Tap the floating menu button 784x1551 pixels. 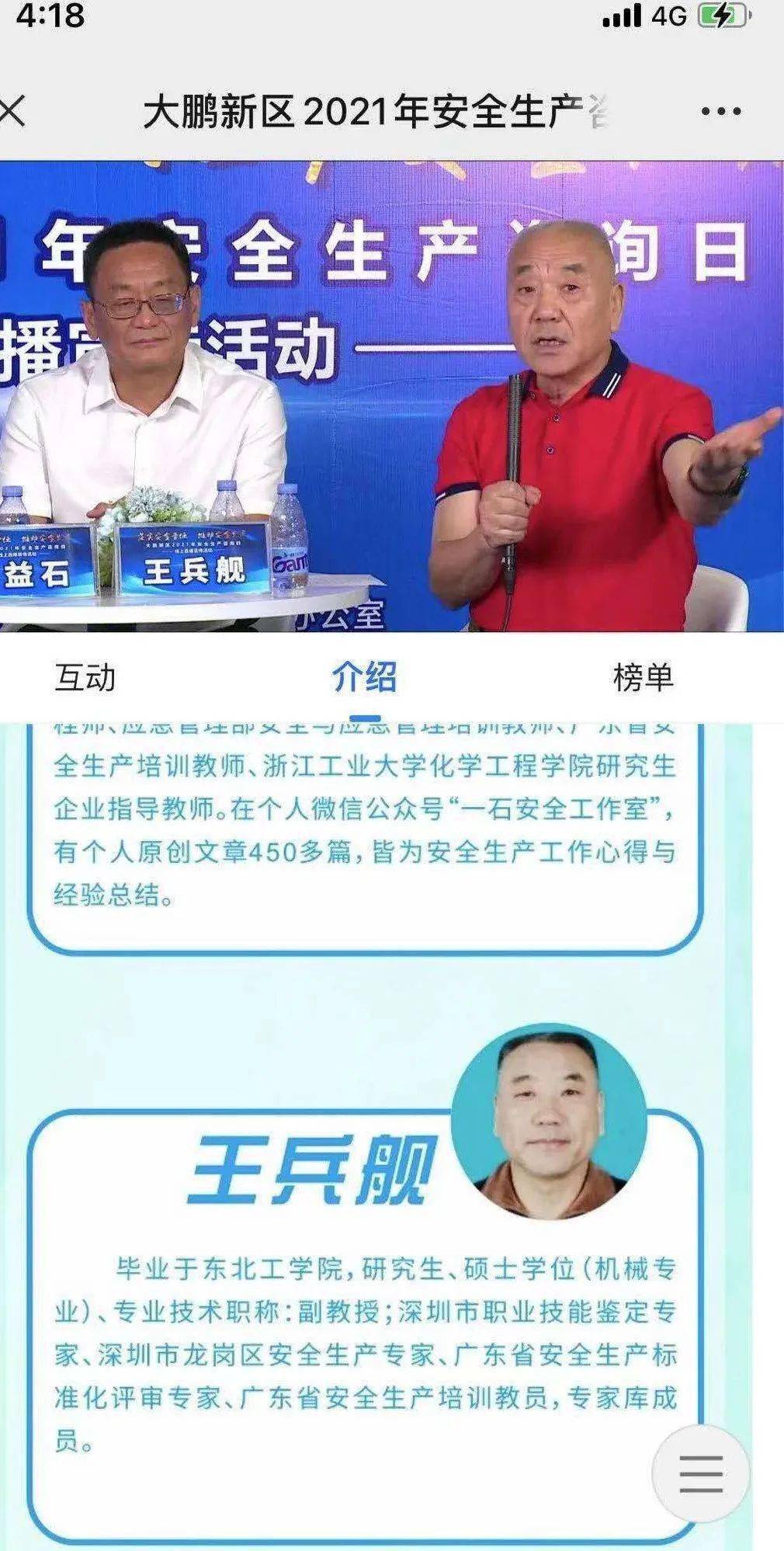(x=700, y=1473)
